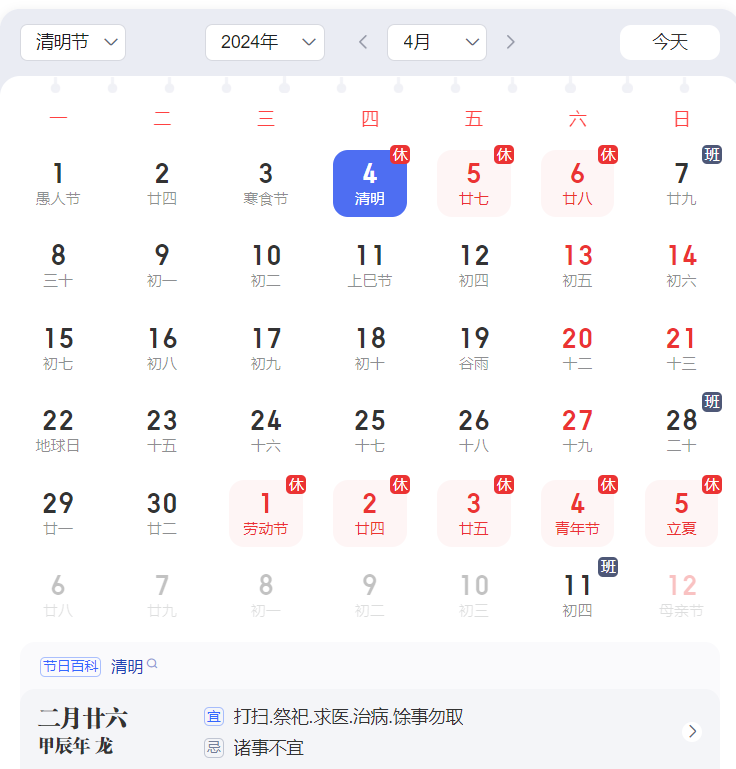Select April 19 谷雨
This screenshot has width=736, height=769.
(474, 348)
